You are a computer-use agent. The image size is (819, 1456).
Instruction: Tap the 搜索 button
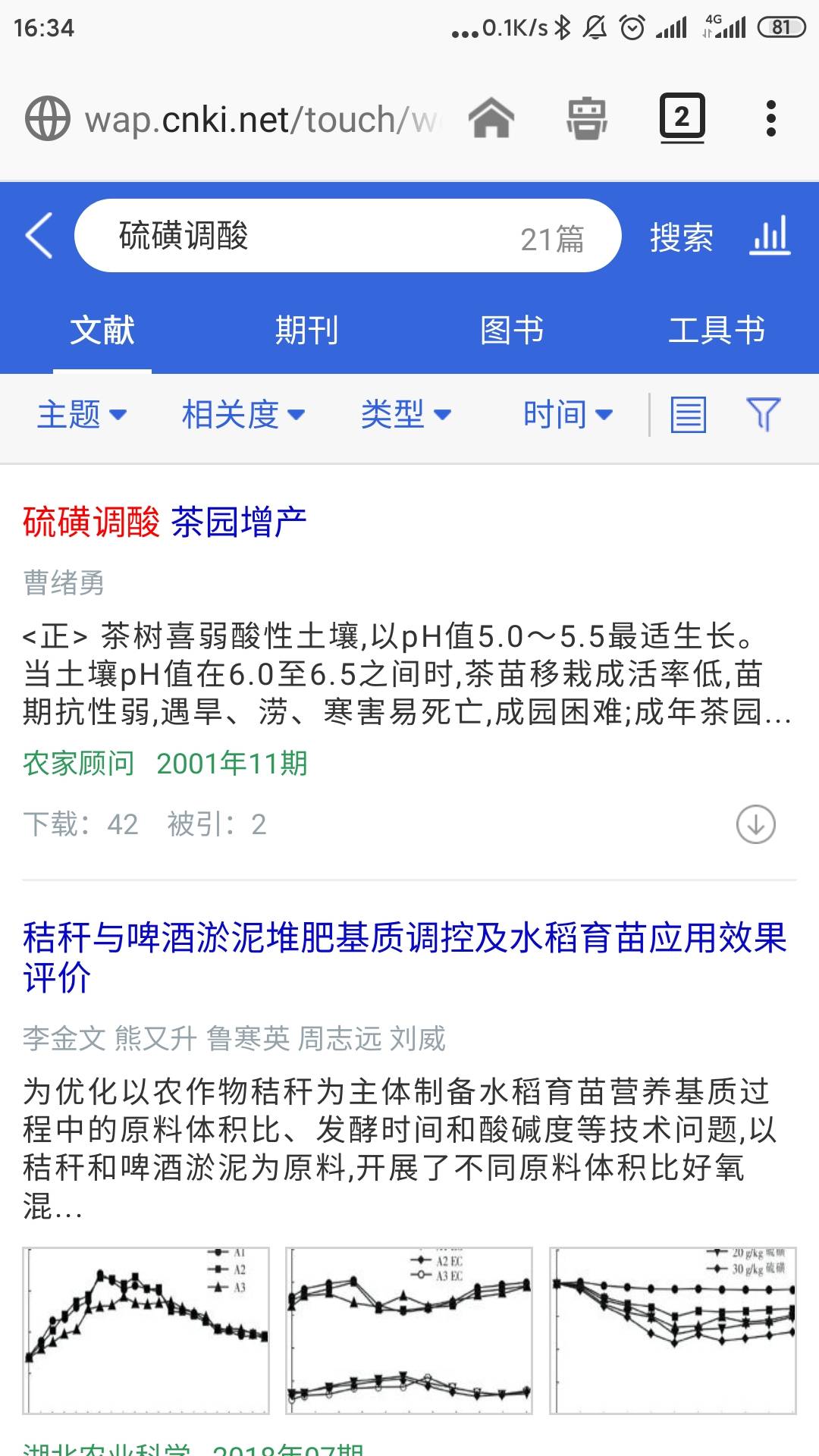681,237
